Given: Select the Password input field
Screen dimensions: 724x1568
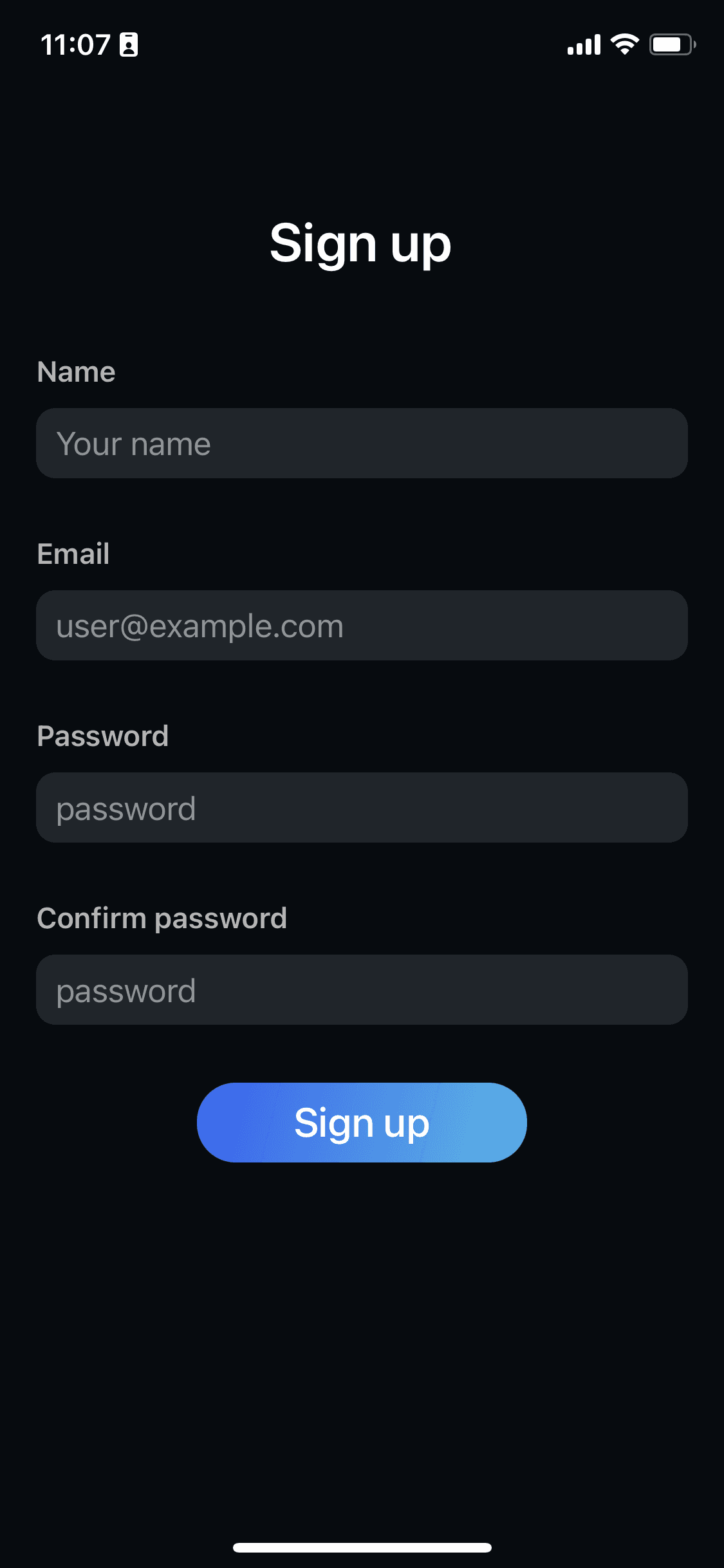Looking at the screenshot, I should 362,807.
